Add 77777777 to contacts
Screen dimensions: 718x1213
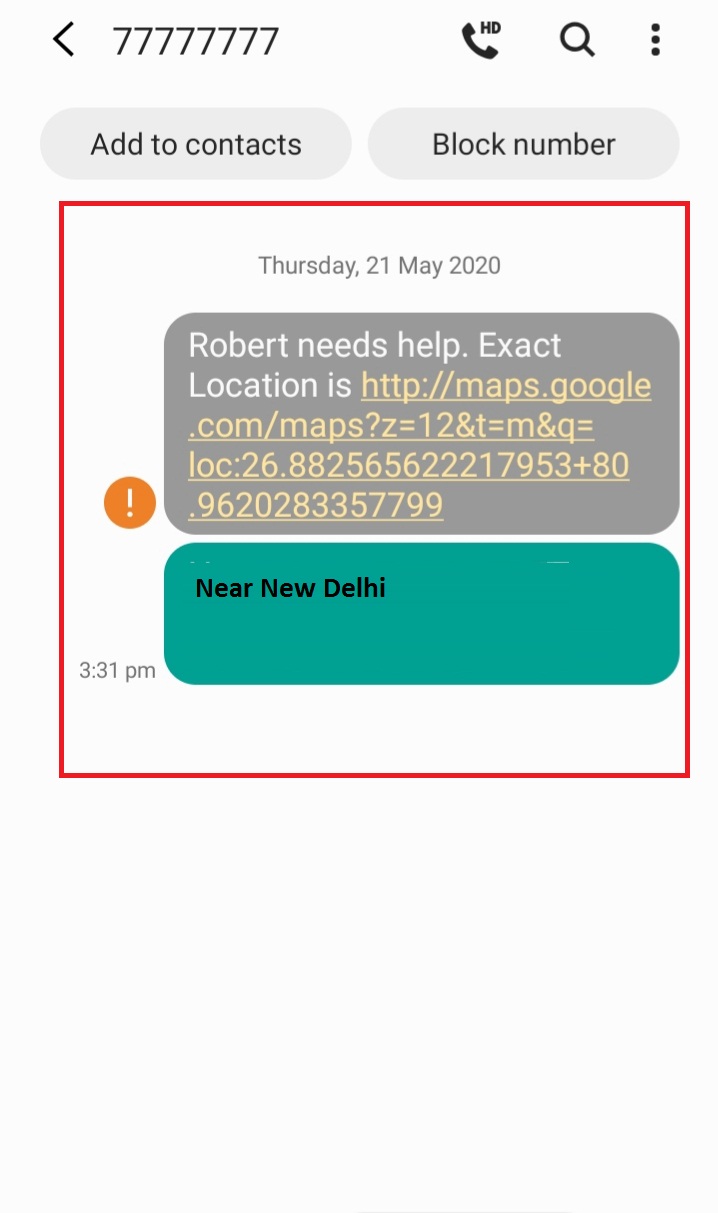click(x=196, y=144)
